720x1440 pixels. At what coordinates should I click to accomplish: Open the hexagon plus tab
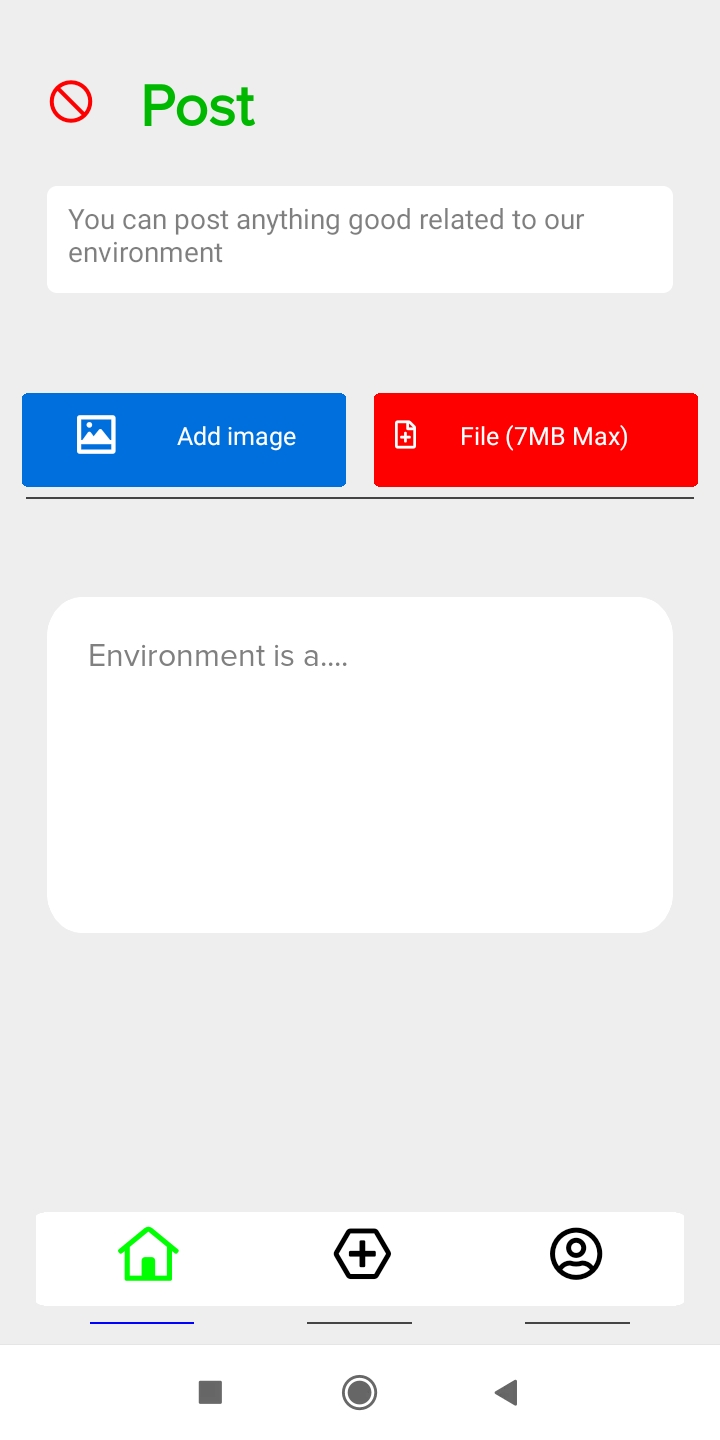click(361, 1254)
